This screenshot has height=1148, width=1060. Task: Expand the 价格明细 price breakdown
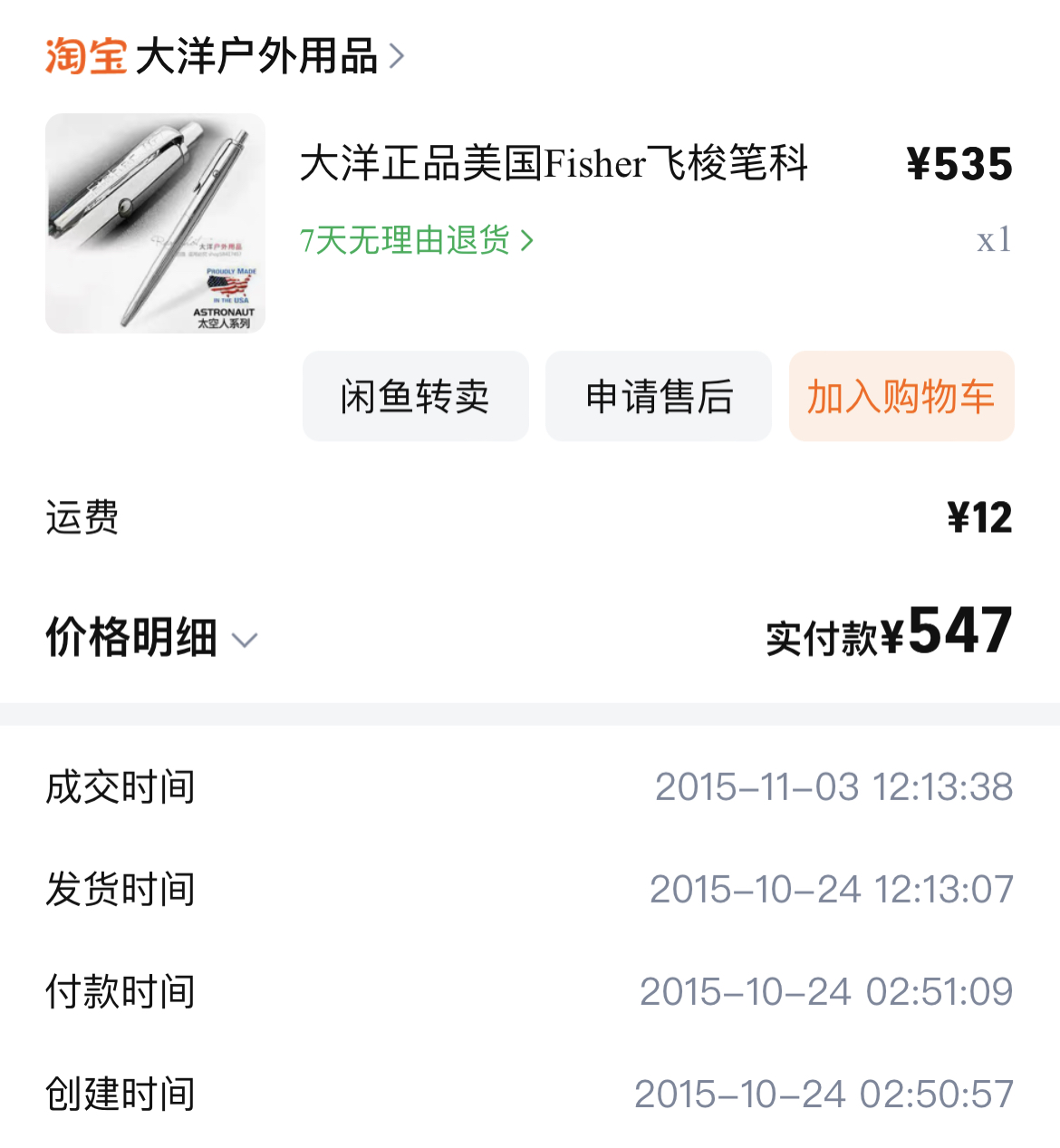[x=151, y=638]
